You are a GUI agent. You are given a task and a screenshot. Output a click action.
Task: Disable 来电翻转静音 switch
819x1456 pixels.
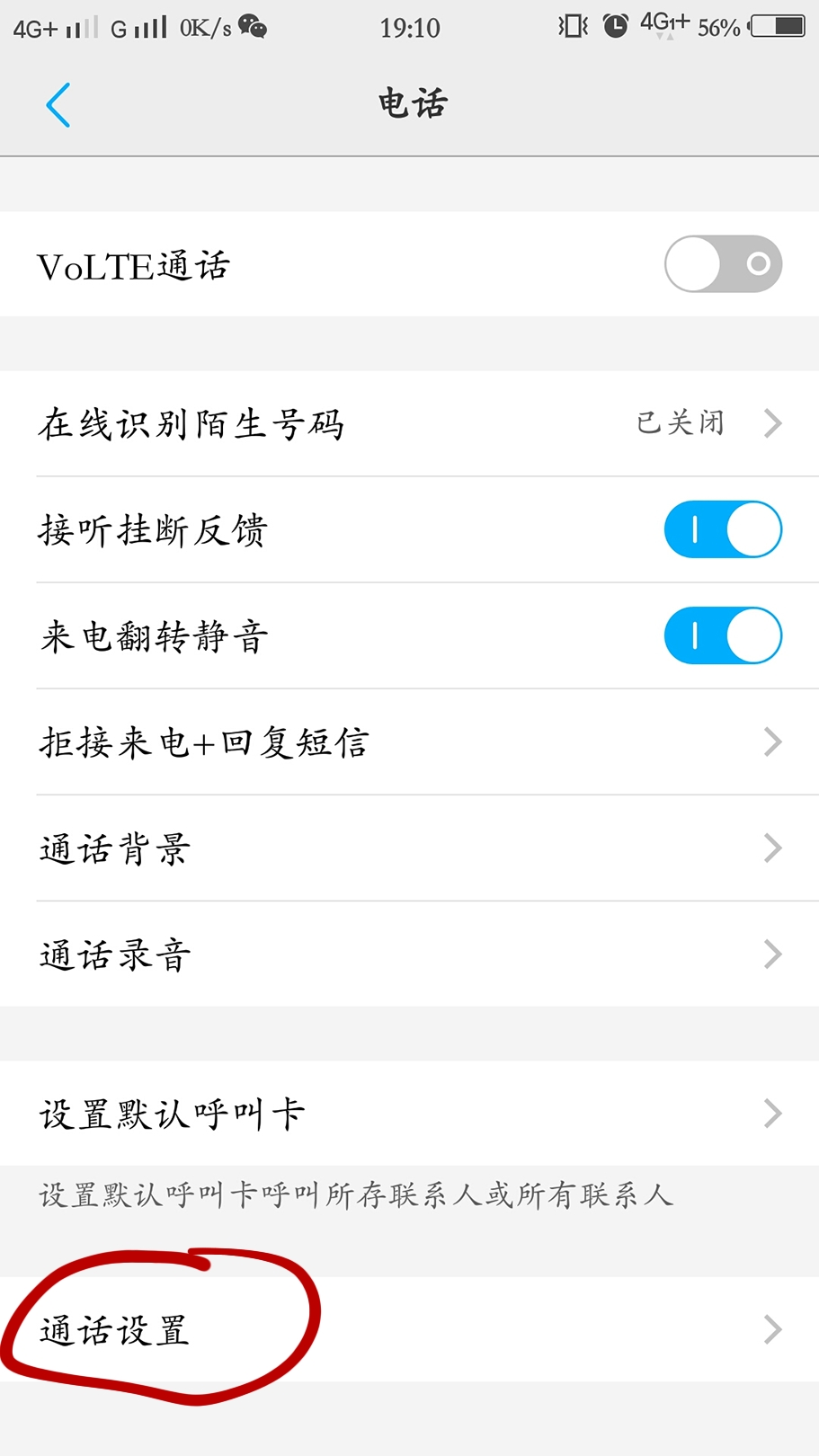coord(723,635)
